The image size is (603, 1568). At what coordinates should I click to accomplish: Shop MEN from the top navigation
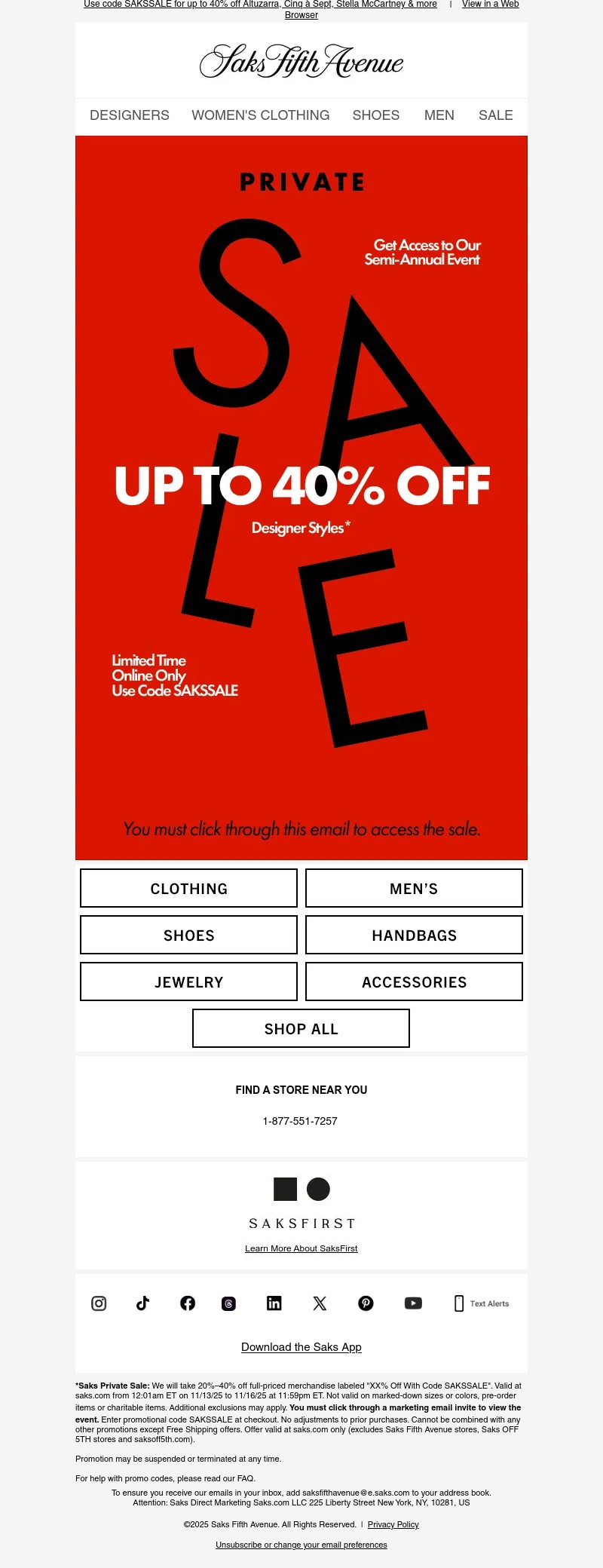(439, 115)
